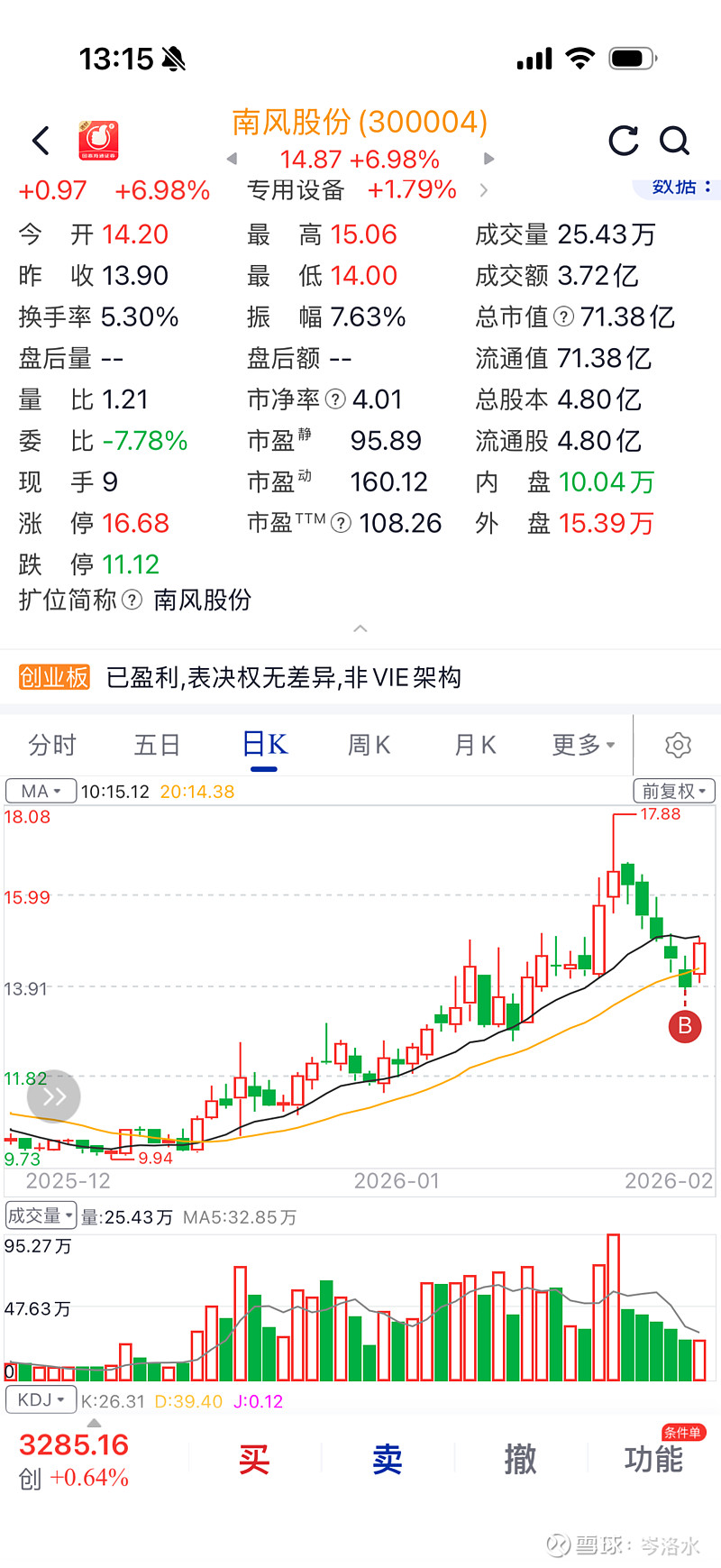Change the 前复权 adjustment option
This screenshot has height=1568, width=721.
tap(674, 791)
